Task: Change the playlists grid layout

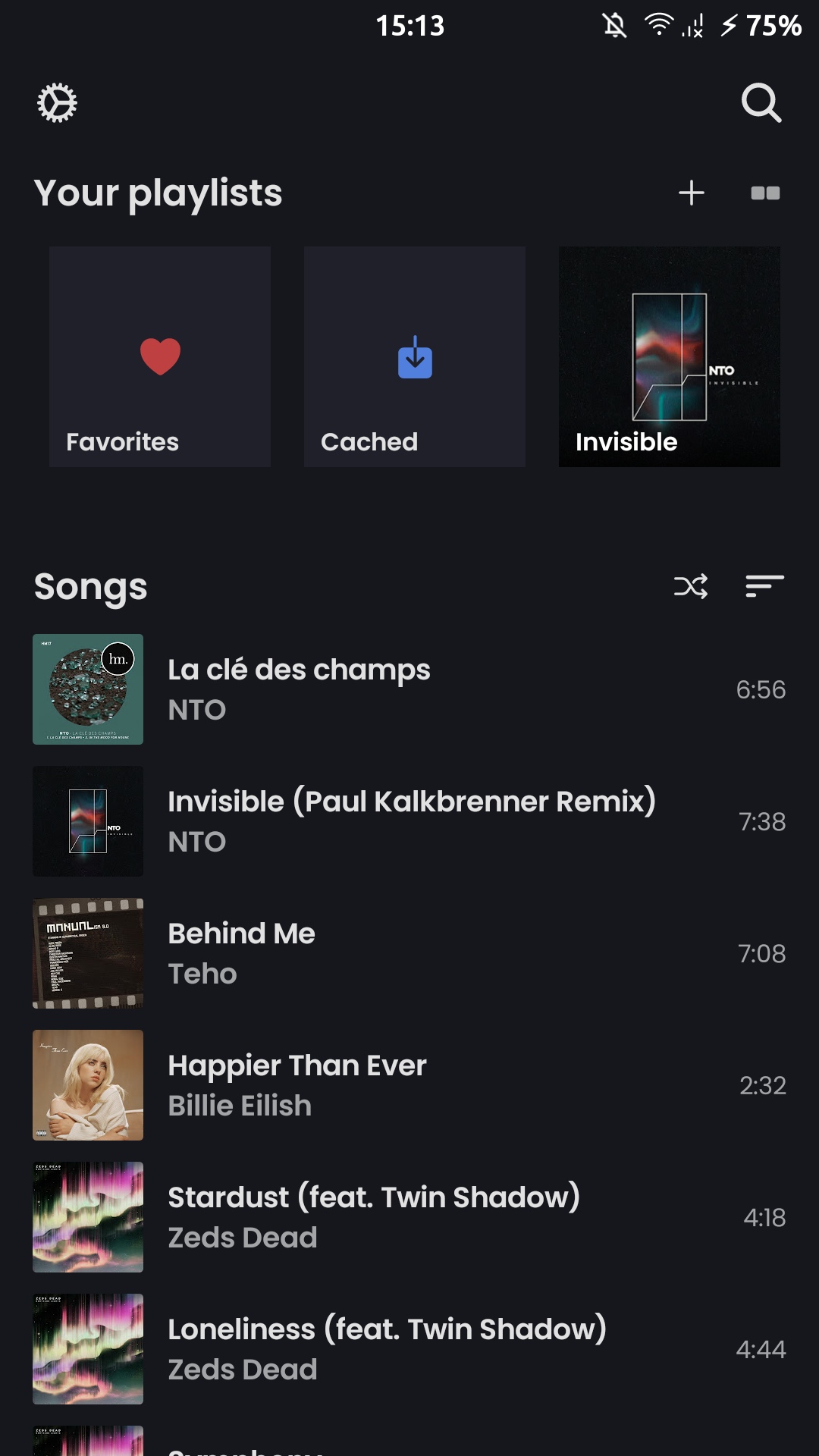Action: pos(765,193)
